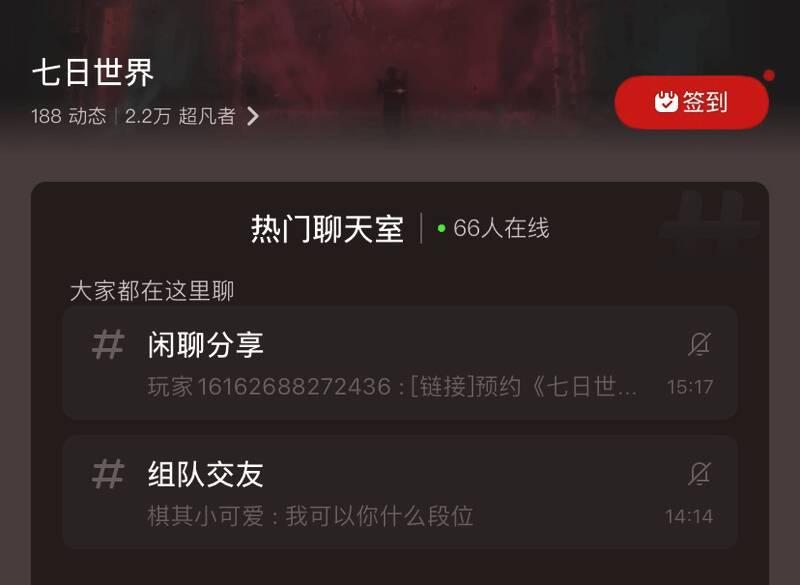The image size is (800, 585).
Task: Tap the 签到 check-in button
Action: point(691,102)
